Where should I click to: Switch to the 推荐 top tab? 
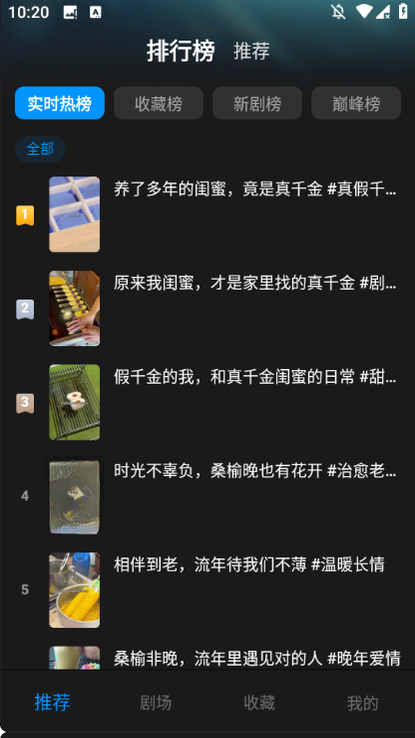[252, 51]
